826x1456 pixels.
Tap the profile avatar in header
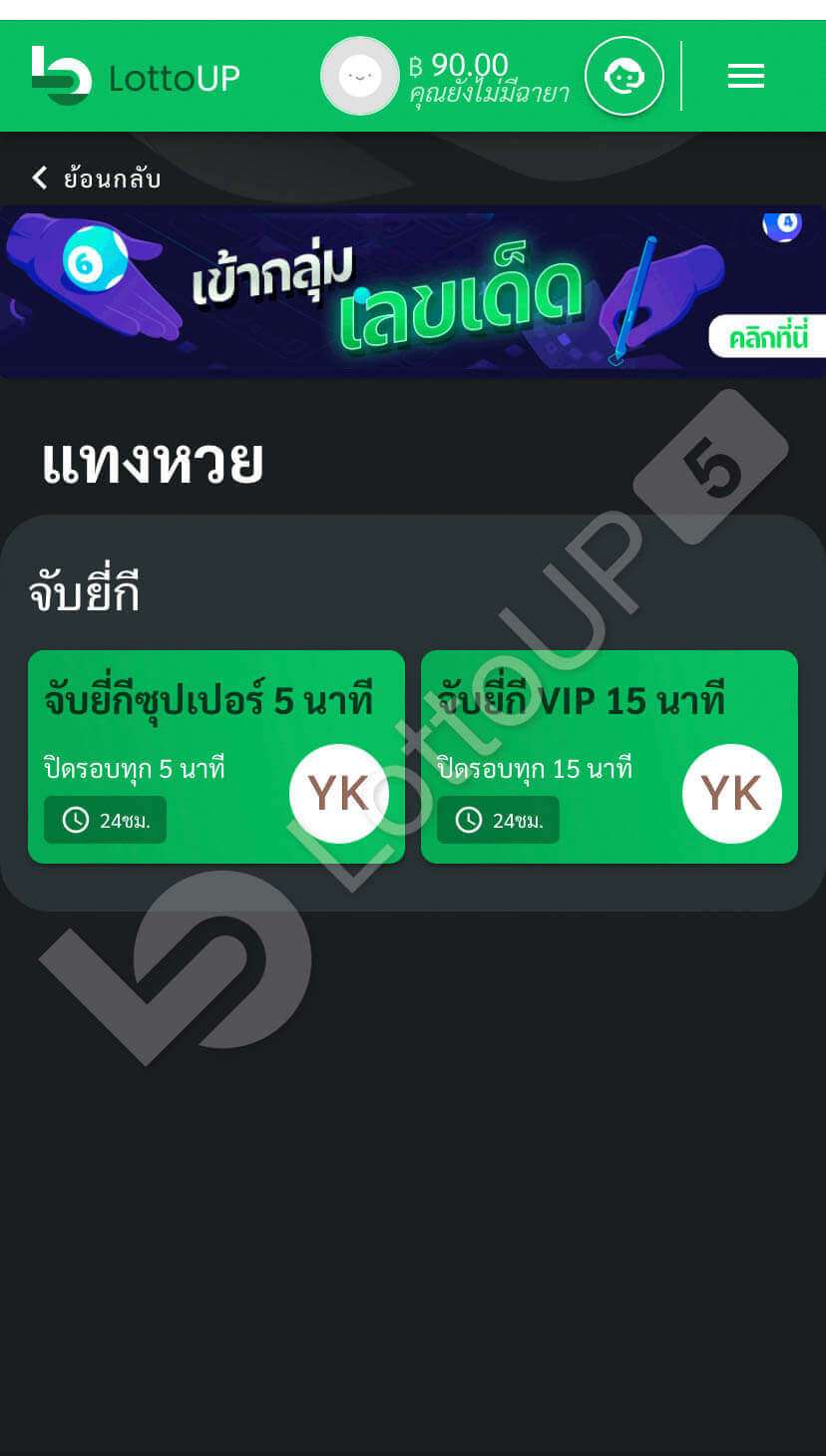coord(360,76)
